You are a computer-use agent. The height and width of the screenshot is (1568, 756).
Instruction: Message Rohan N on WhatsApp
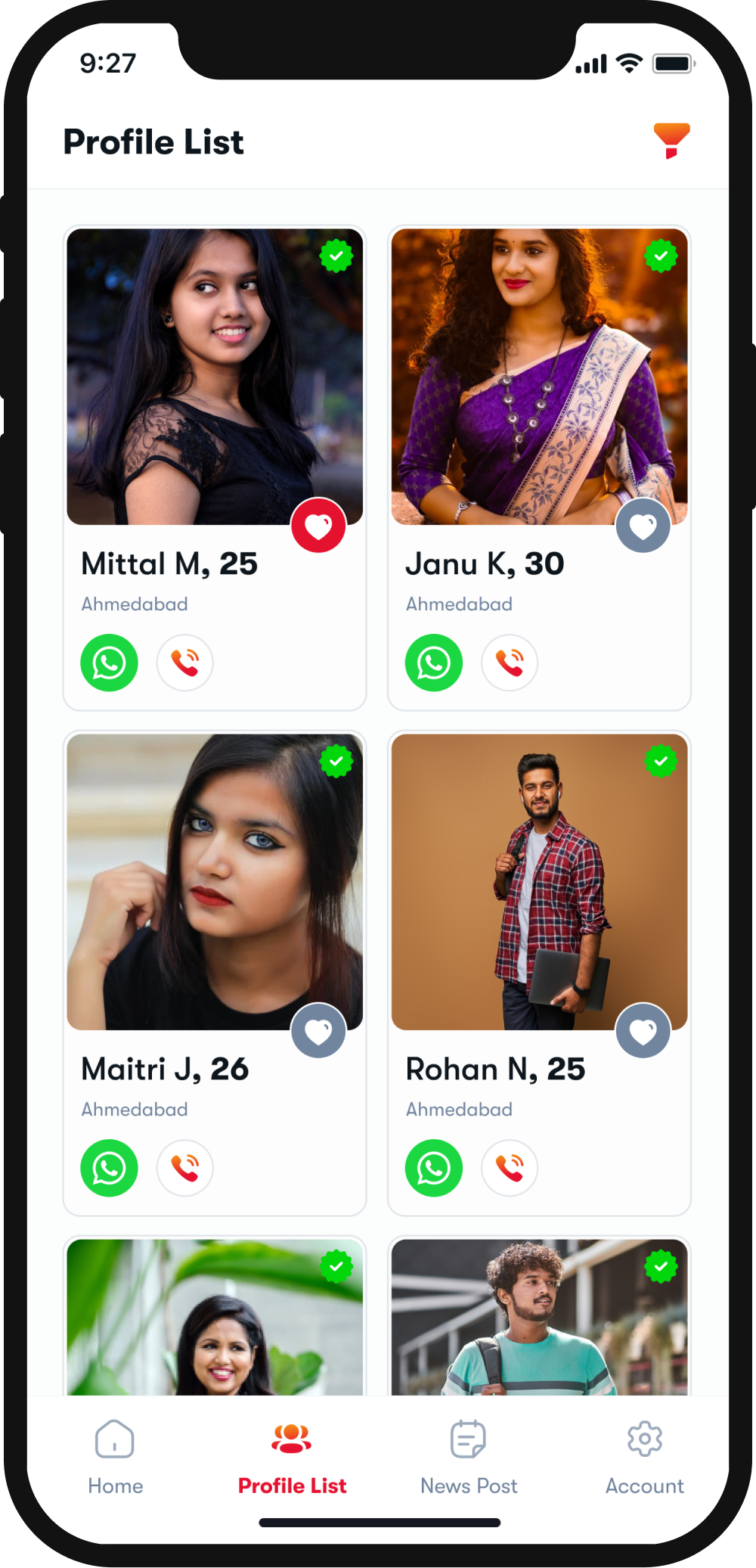434,1168
